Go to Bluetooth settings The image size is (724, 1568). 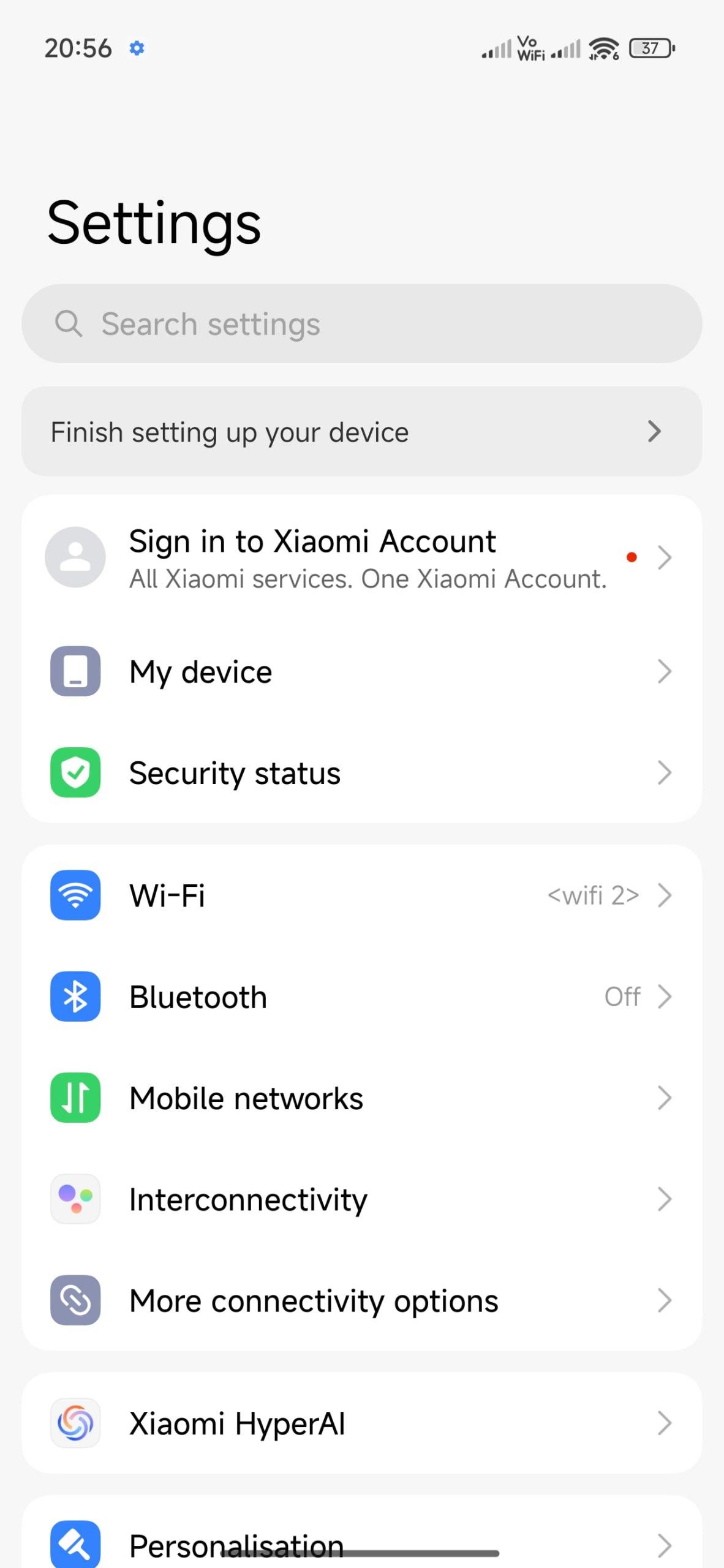(x=361, y=997)
